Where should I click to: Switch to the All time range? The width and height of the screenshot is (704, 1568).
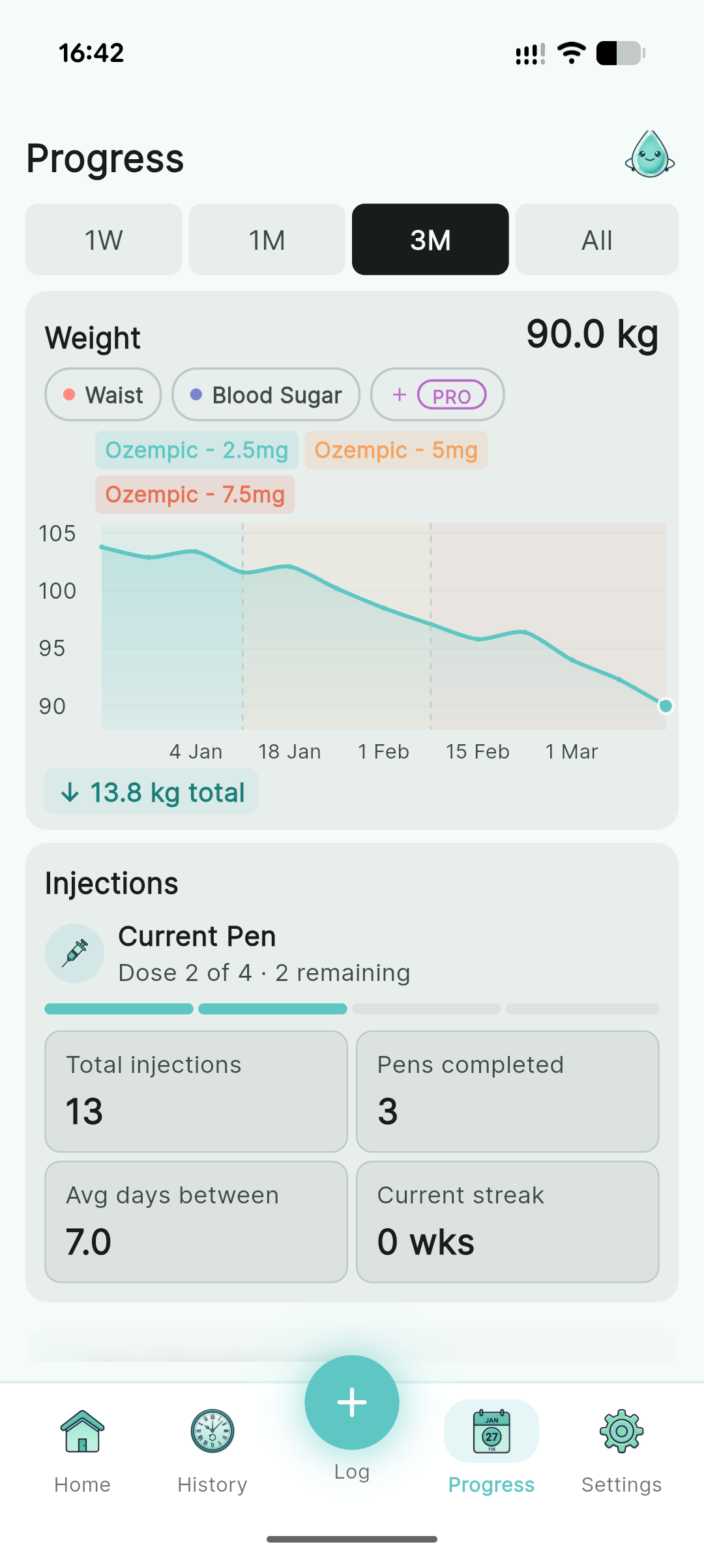pyautogui.click(x=596, y=239)
